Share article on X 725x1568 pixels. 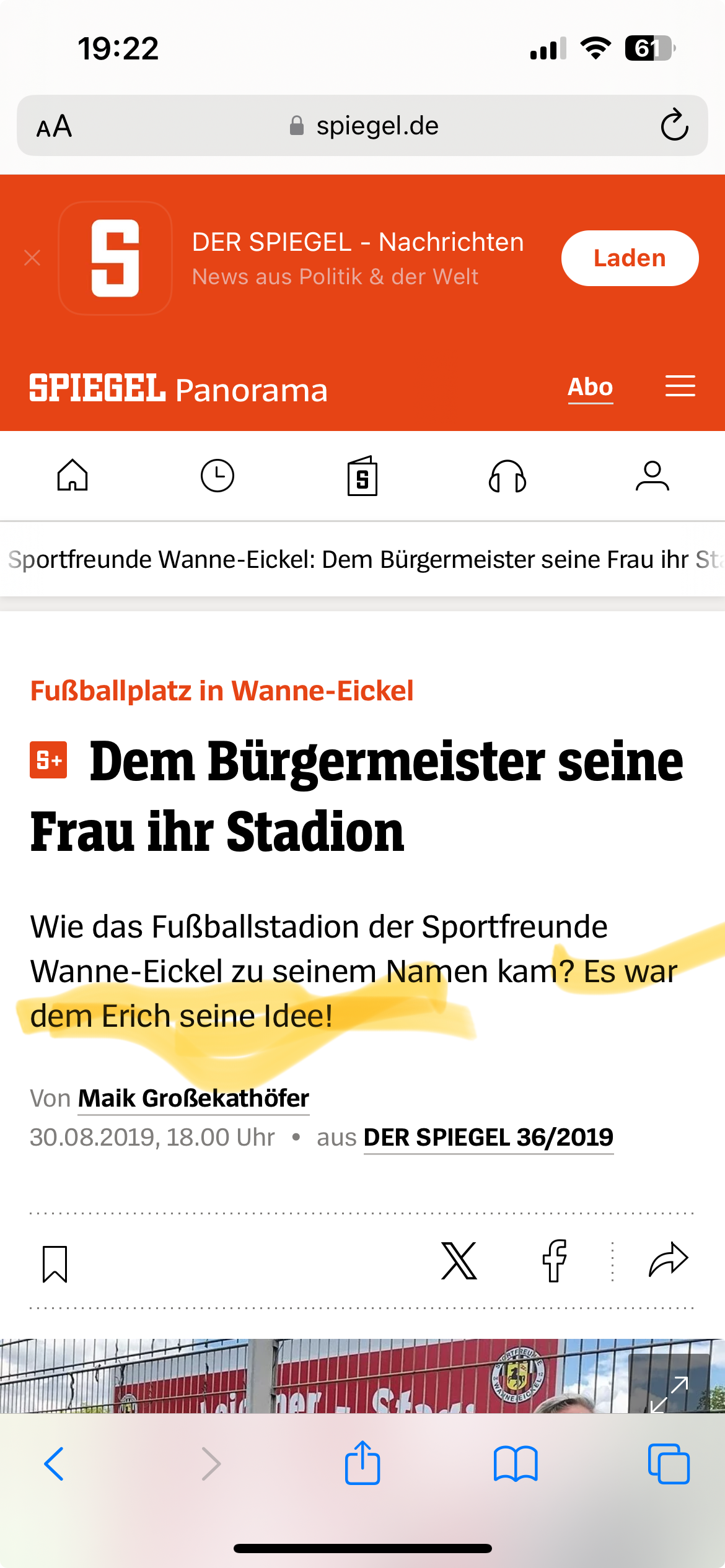tap(459, 1261)
